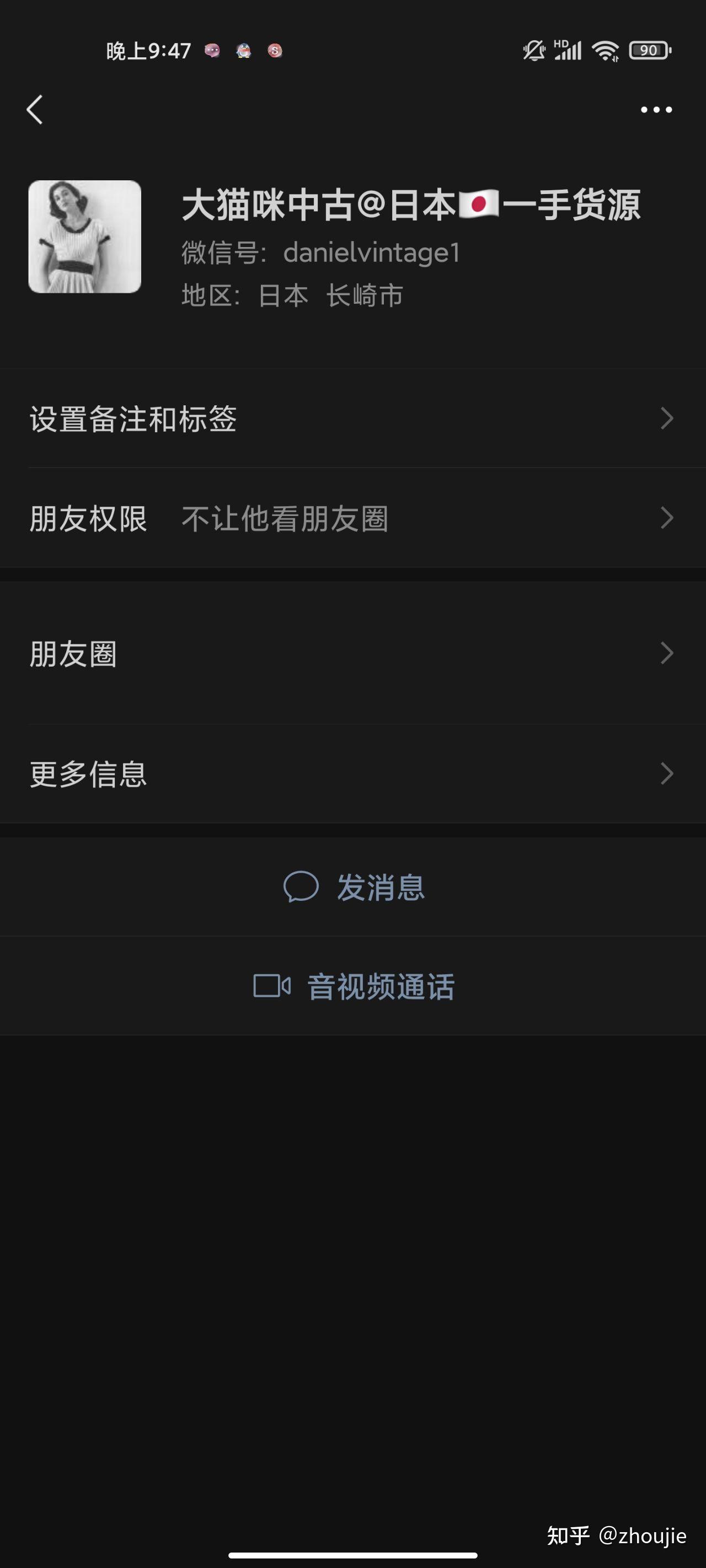
Task: View this contact's 朋友圈
Action: pyautogui.click(x=352, y=654)
